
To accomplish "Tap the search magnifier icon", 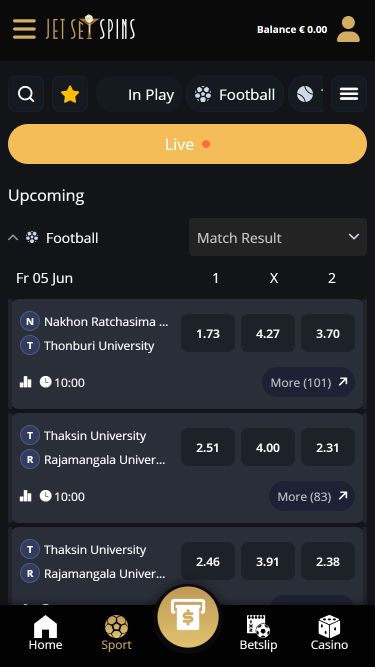I will (x=26, y=94).
